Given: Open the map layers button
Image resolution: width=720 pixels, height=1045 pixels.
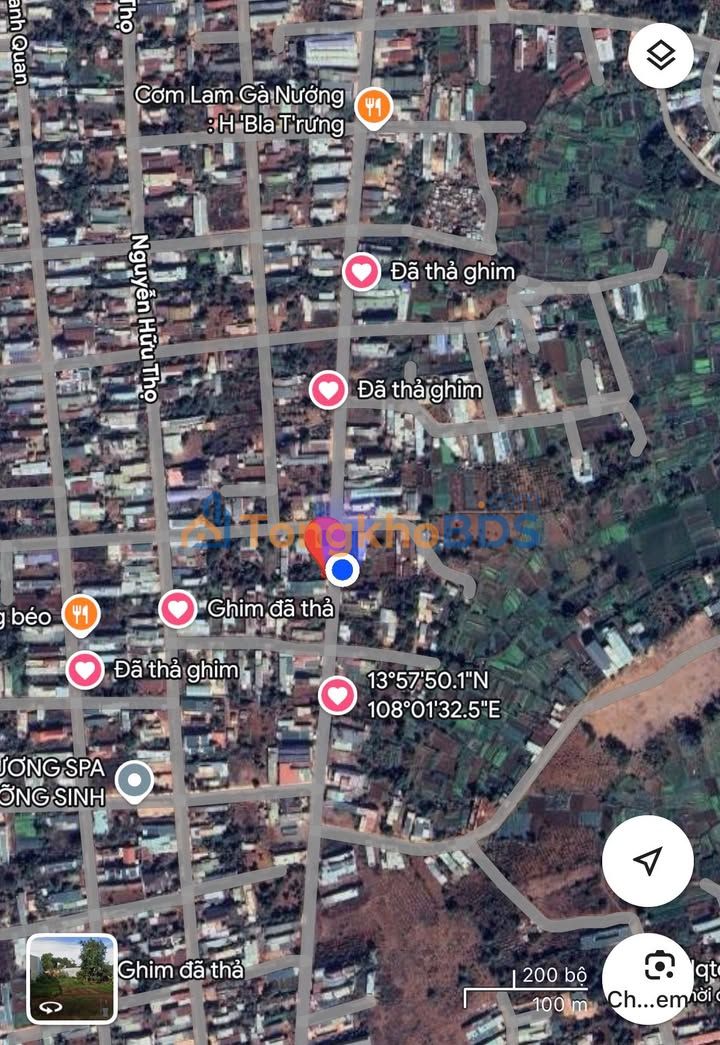Looking at the screenshot, I should (x=661, y=56).
